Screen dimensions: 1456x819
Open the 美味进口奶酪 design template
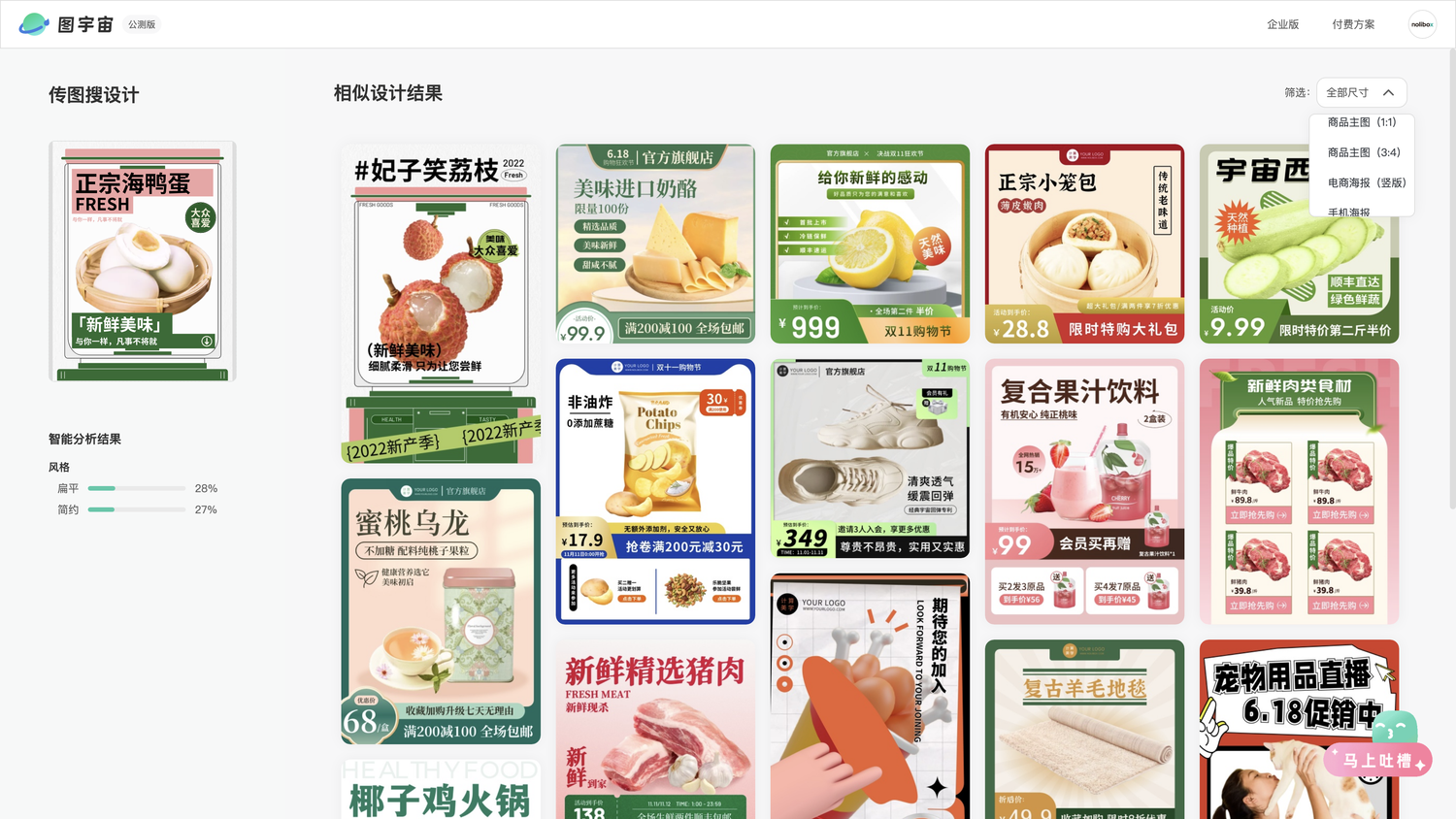(655, 245)
